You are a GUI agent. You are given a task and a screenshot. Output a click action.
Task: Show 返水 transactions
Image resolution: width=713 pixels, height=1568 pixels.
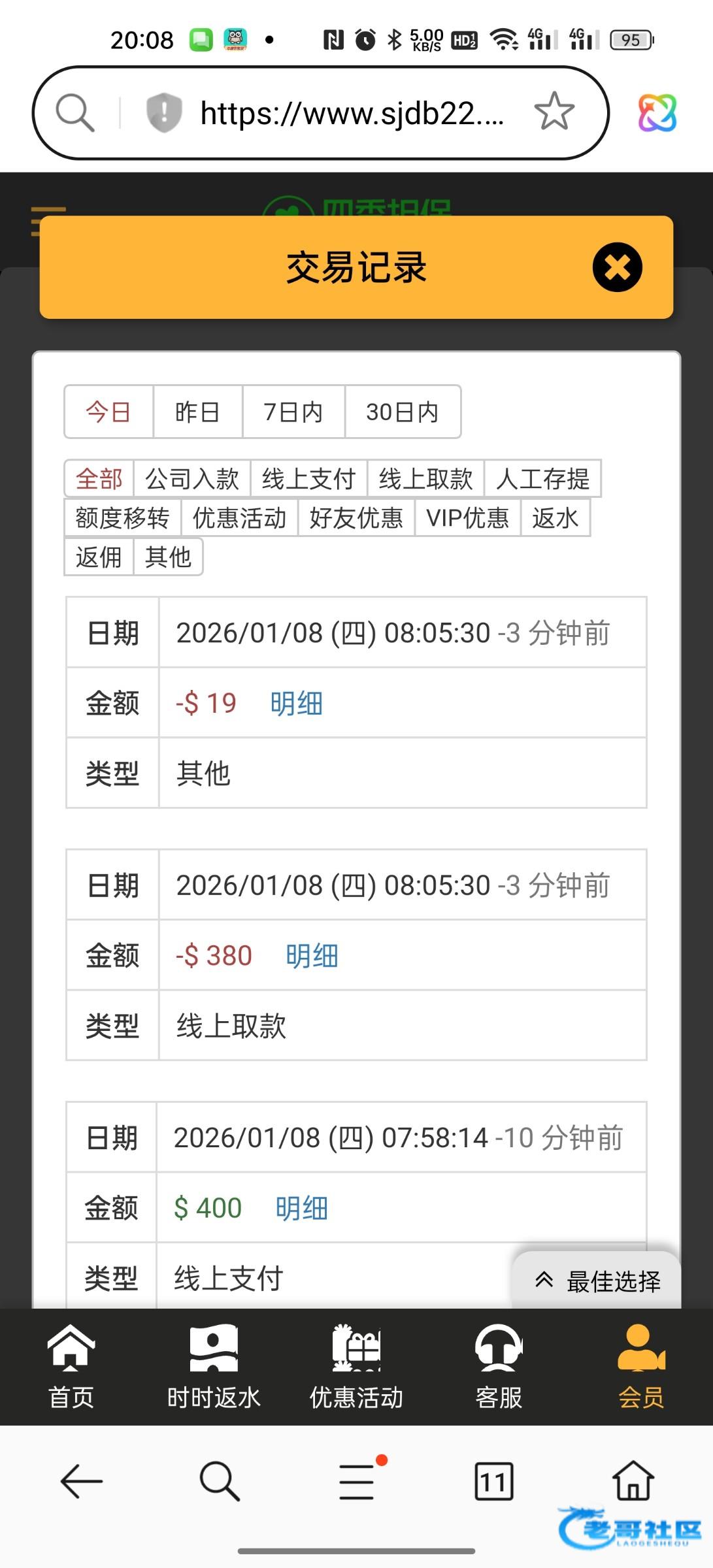[x=555, y=518]
